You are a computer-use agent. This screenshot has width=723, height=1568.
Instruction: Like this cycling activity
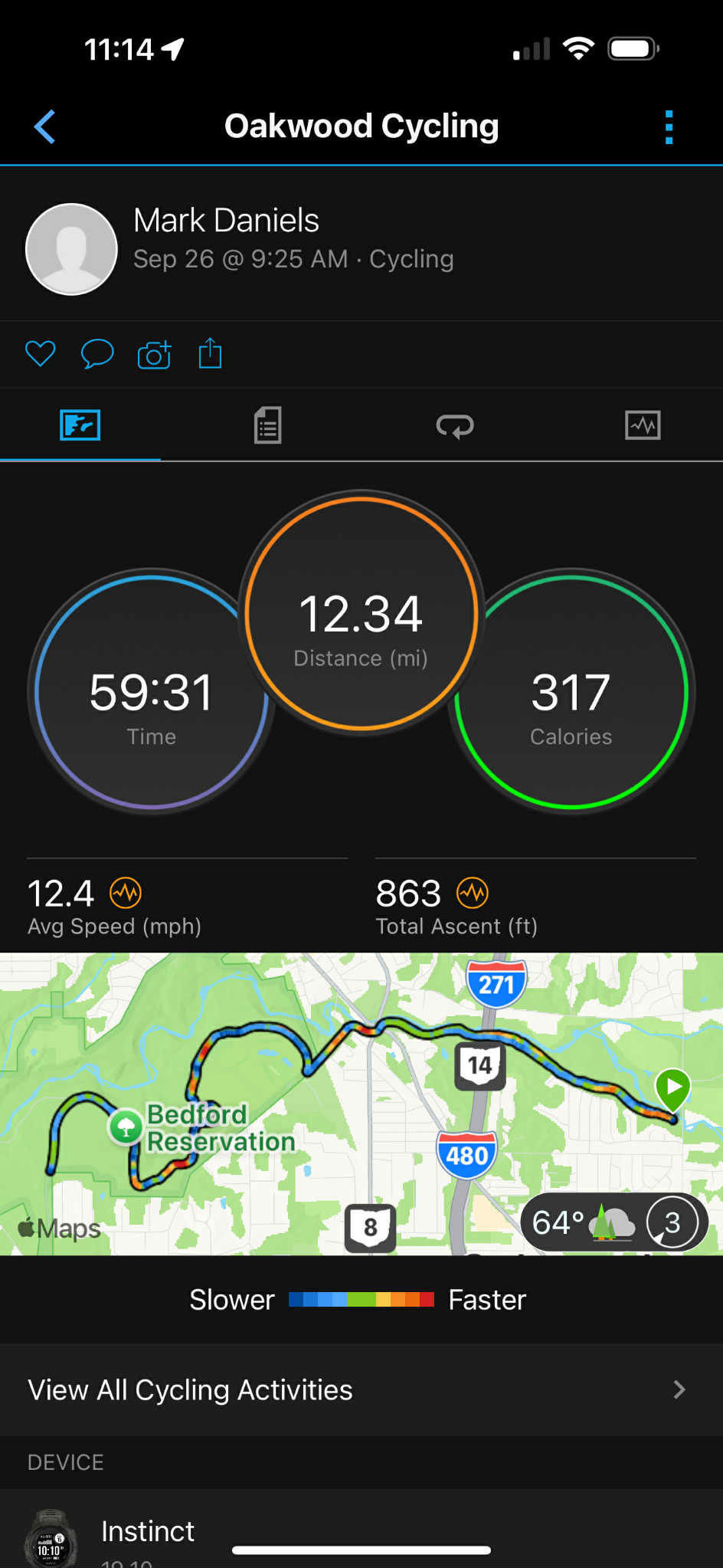click(x=40, y=354)
